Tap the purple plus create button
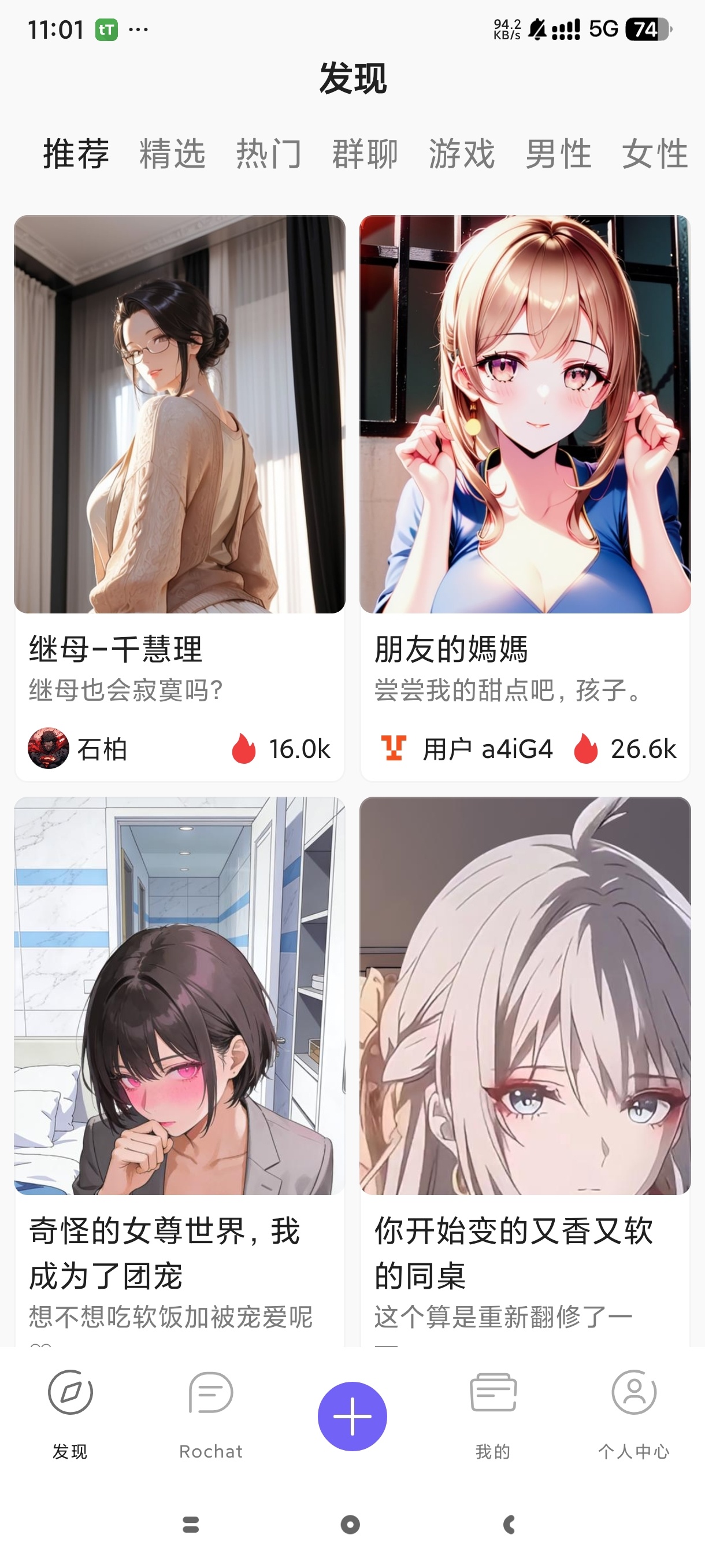 352,1417
